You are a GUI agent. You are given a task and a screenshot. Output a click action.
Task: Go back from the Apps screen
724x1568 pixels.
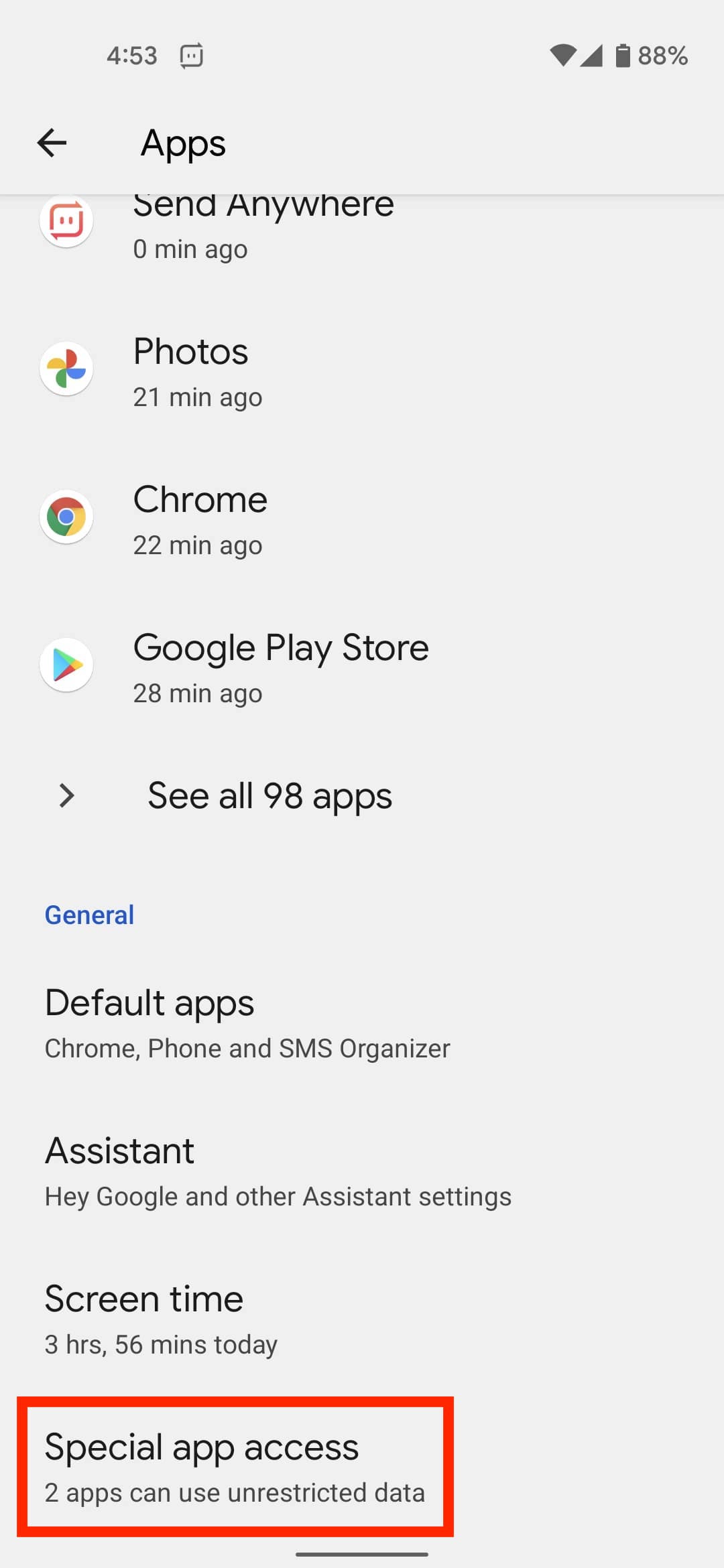point(52,143)
